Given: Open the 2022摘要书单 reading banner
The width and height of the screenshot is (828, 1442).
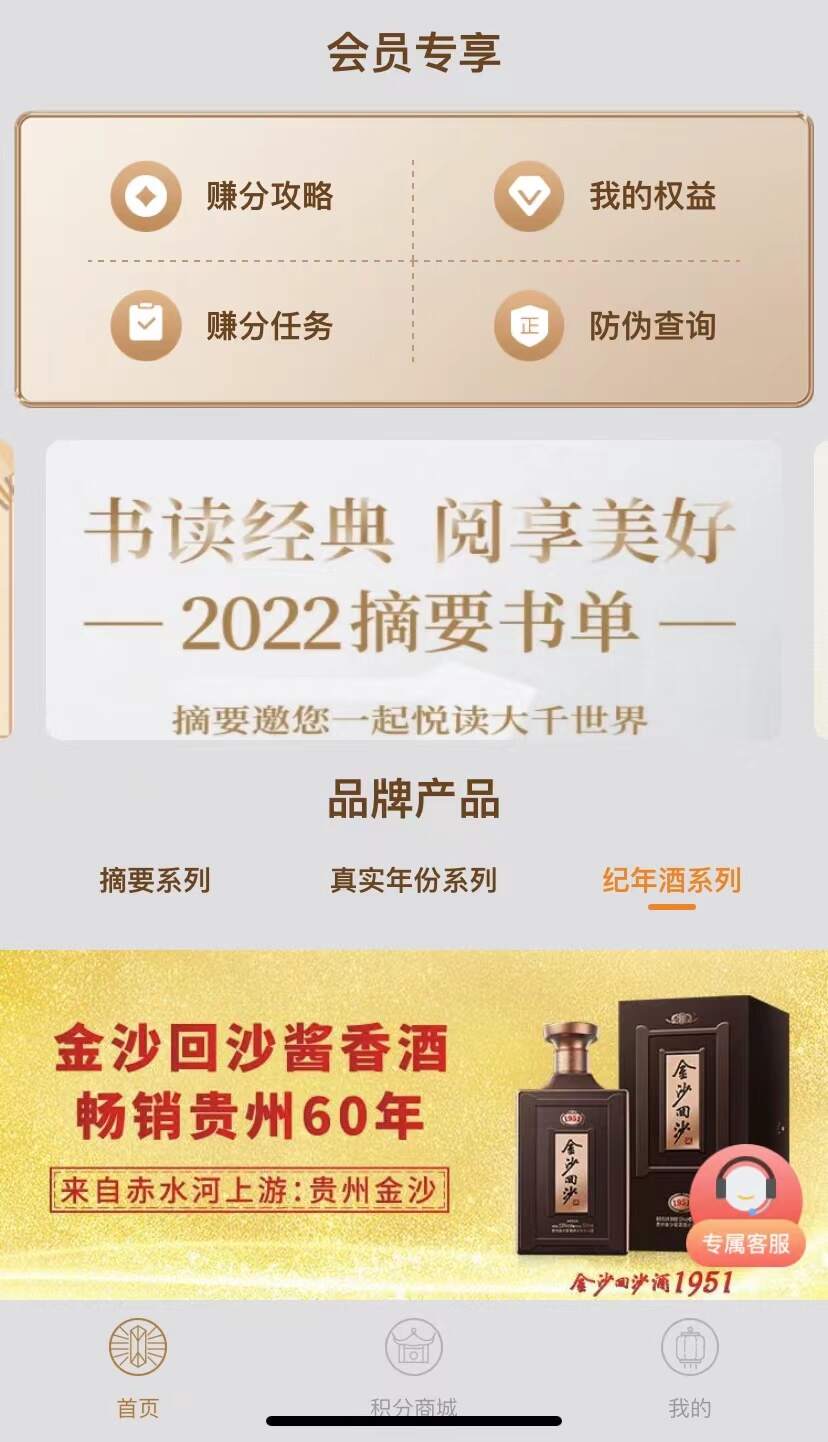Looking at the screenshot, I should click(x=413, y=590).
